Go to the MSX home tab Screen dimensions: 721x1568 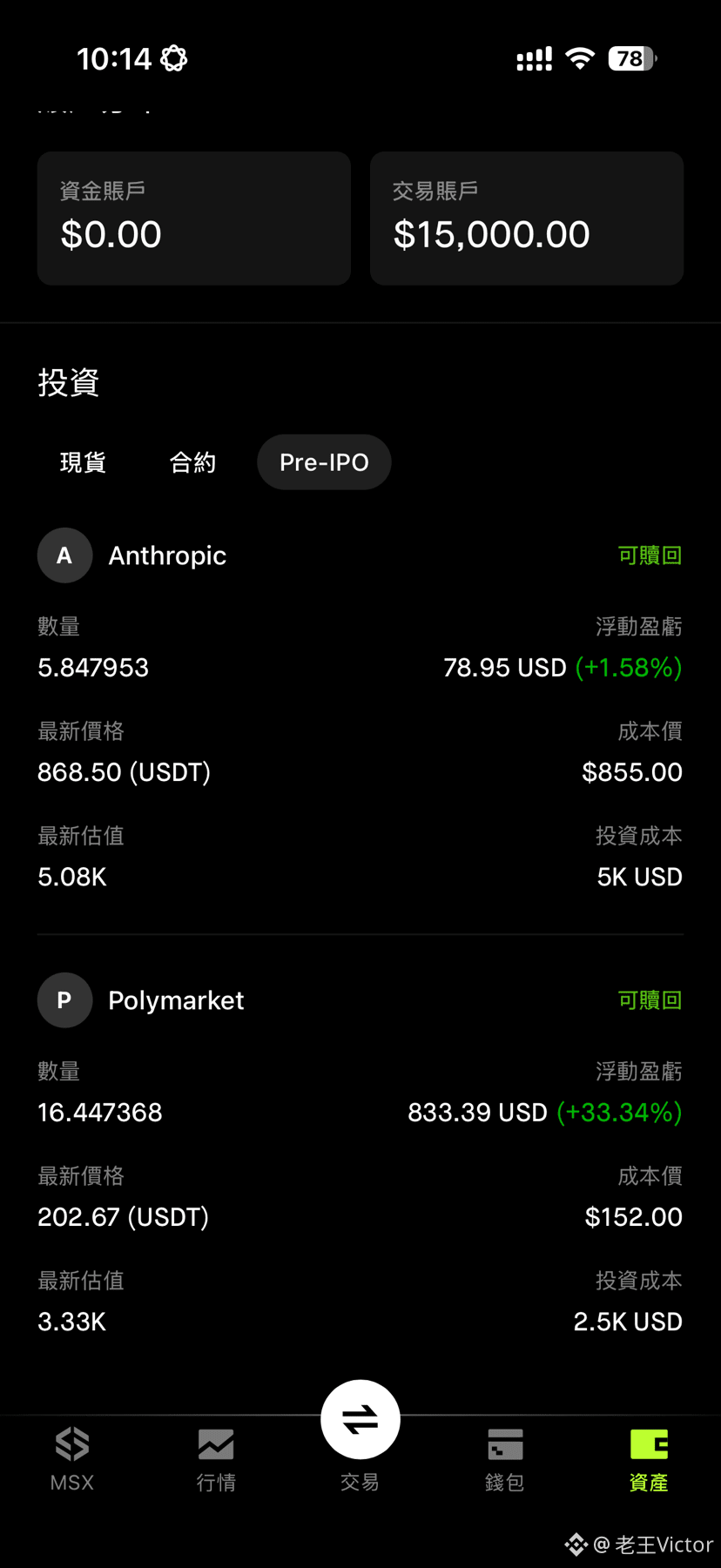pyautogui.click(x=72, y=1459)
